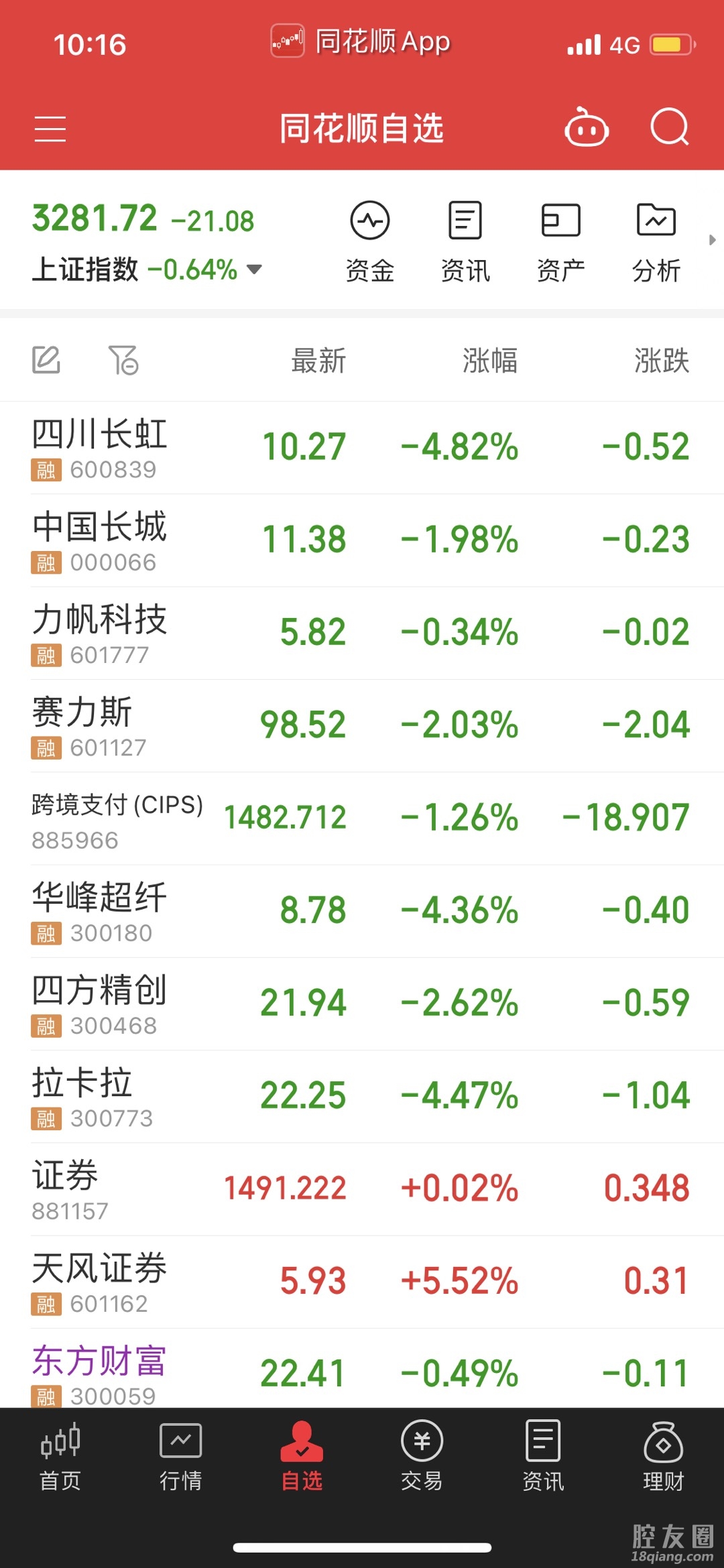This screenshot has width=724, height=1568.
Task: Open the 资金 shortcut
Action: [x=370, y=241]
